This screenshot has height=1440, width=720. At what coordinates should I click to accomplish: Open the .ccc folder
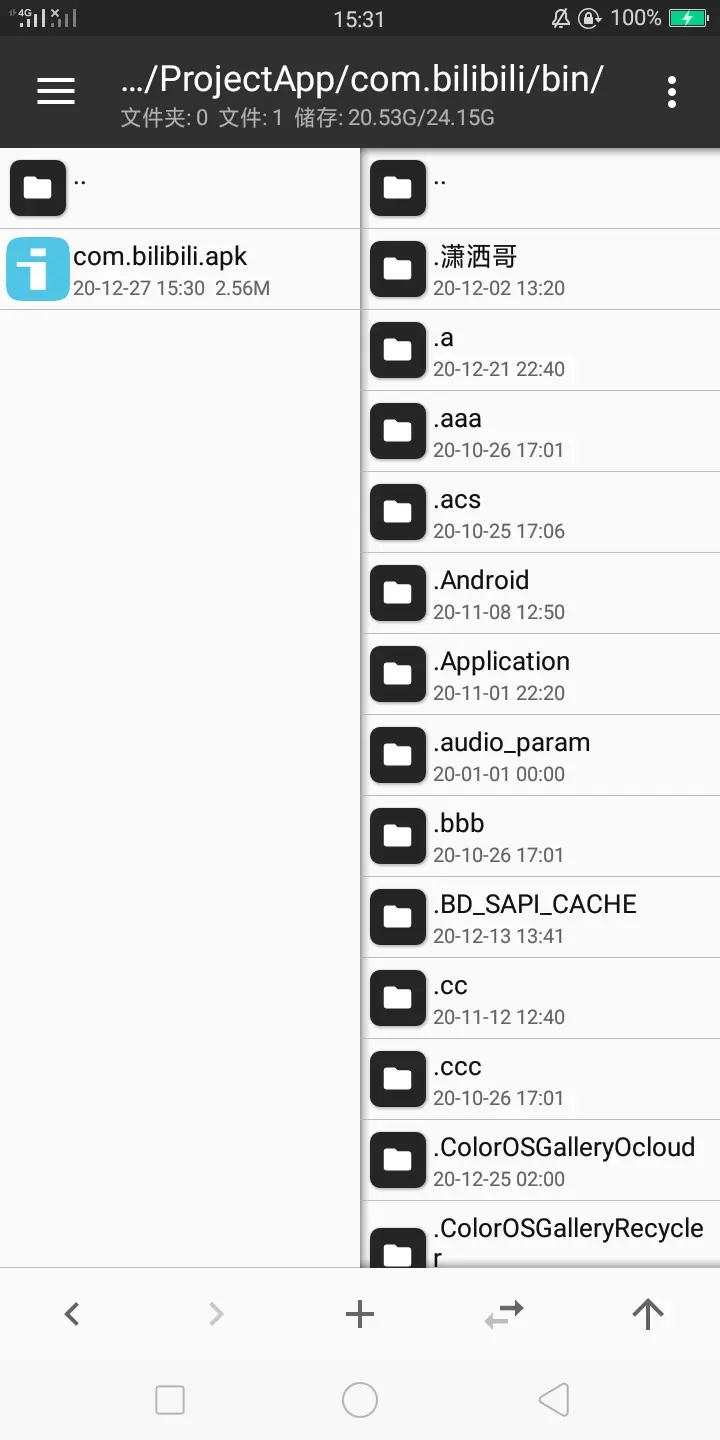tap(540, 1080)
